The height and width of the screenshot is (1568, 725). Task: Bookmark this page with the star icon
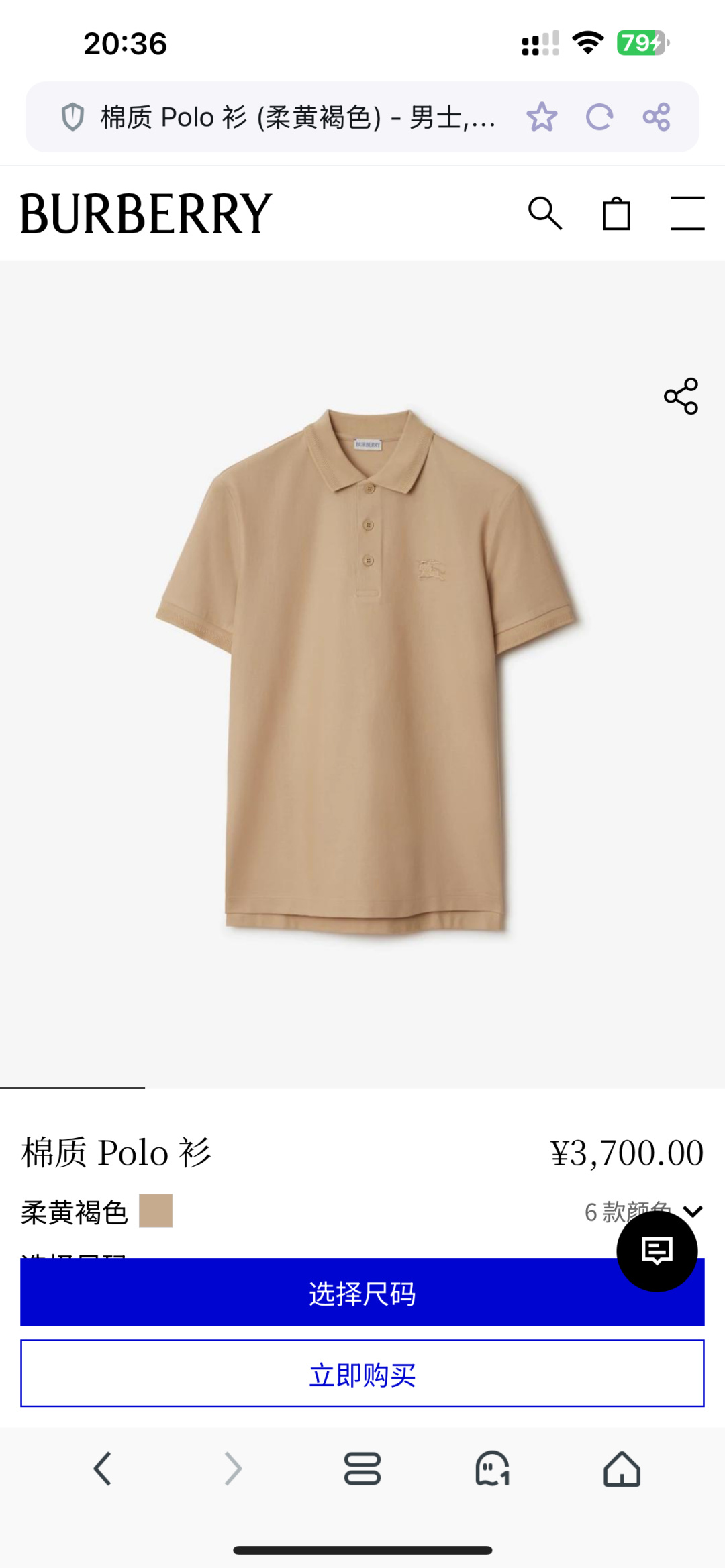[x=542, y=117]
